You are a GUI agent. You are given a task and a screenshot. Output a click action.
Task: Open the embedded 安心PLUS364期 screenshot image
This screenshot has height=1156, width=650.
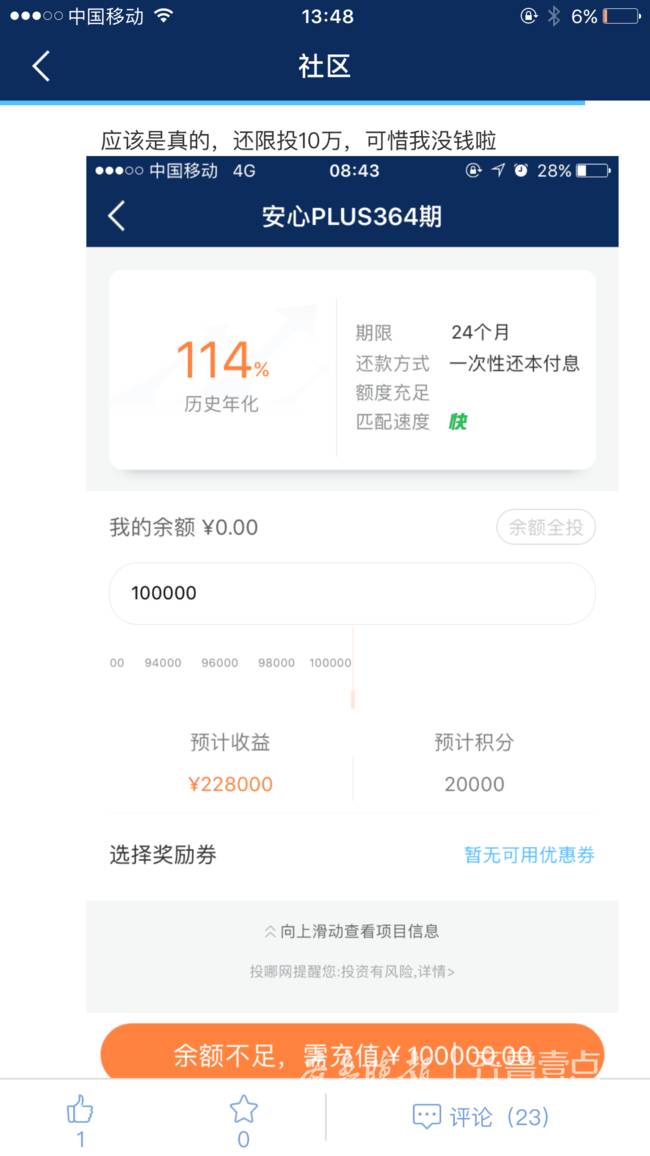click(x=352, y=616)
